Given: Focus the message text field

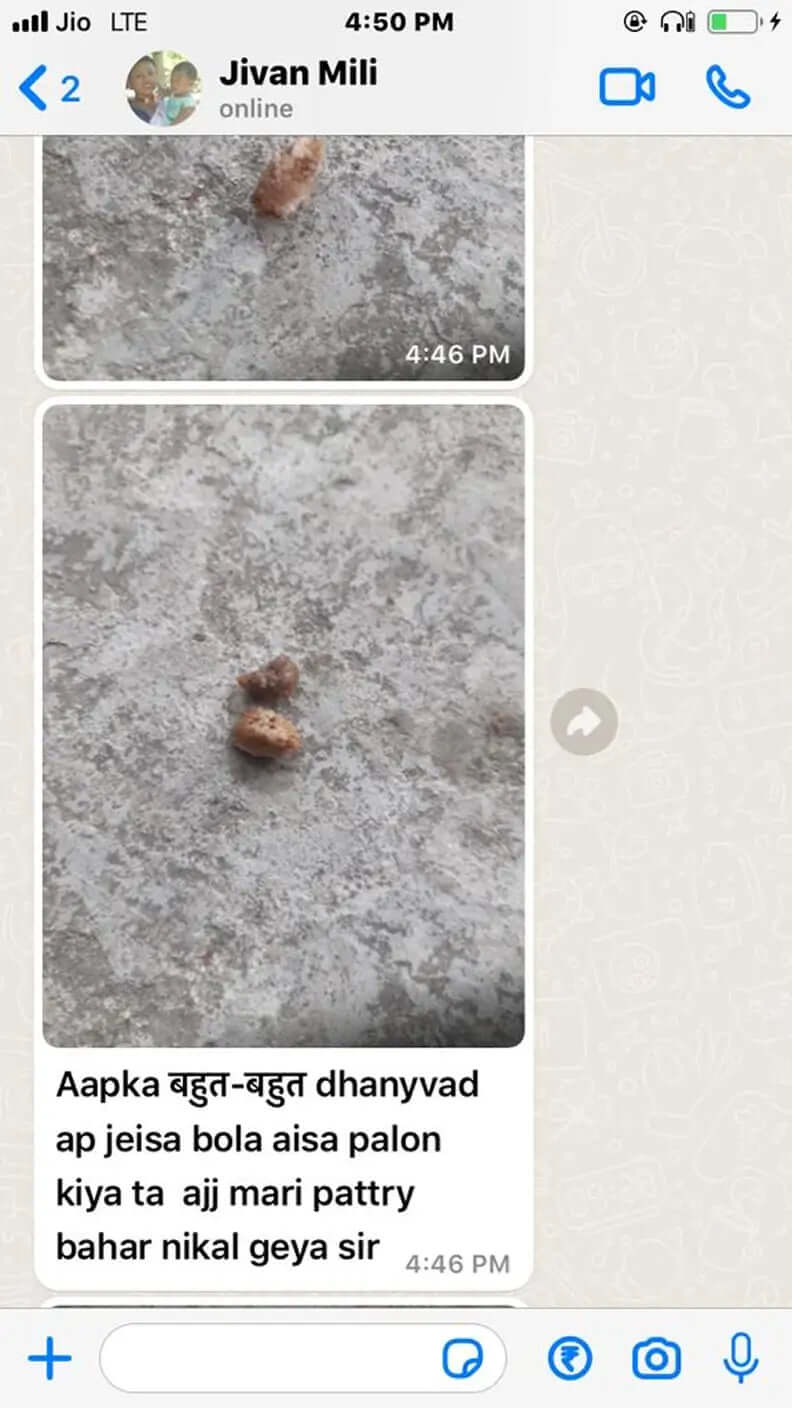Looking at the screenshot, I should pos(270,1359).
